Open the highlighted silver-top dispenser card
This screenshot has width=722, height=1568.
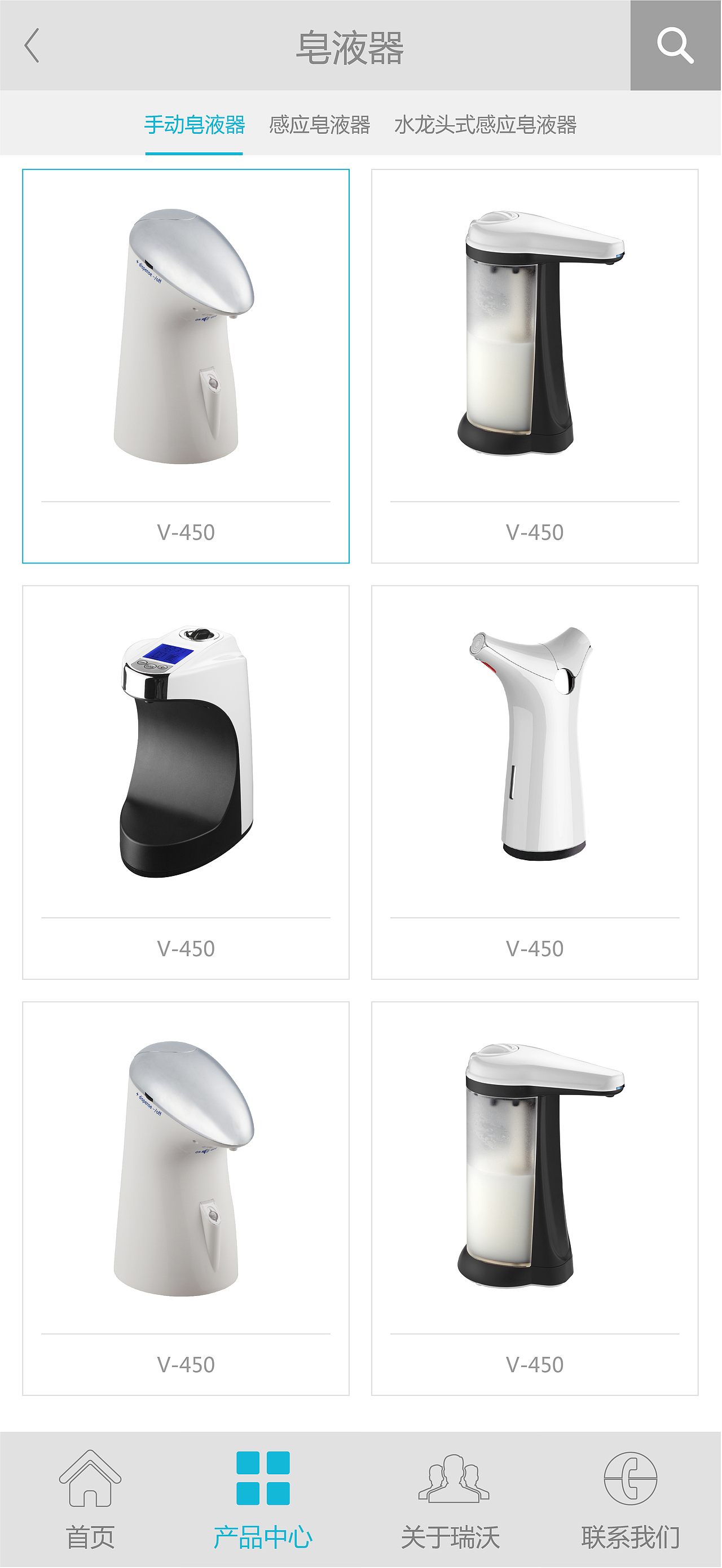pos(186,366)
